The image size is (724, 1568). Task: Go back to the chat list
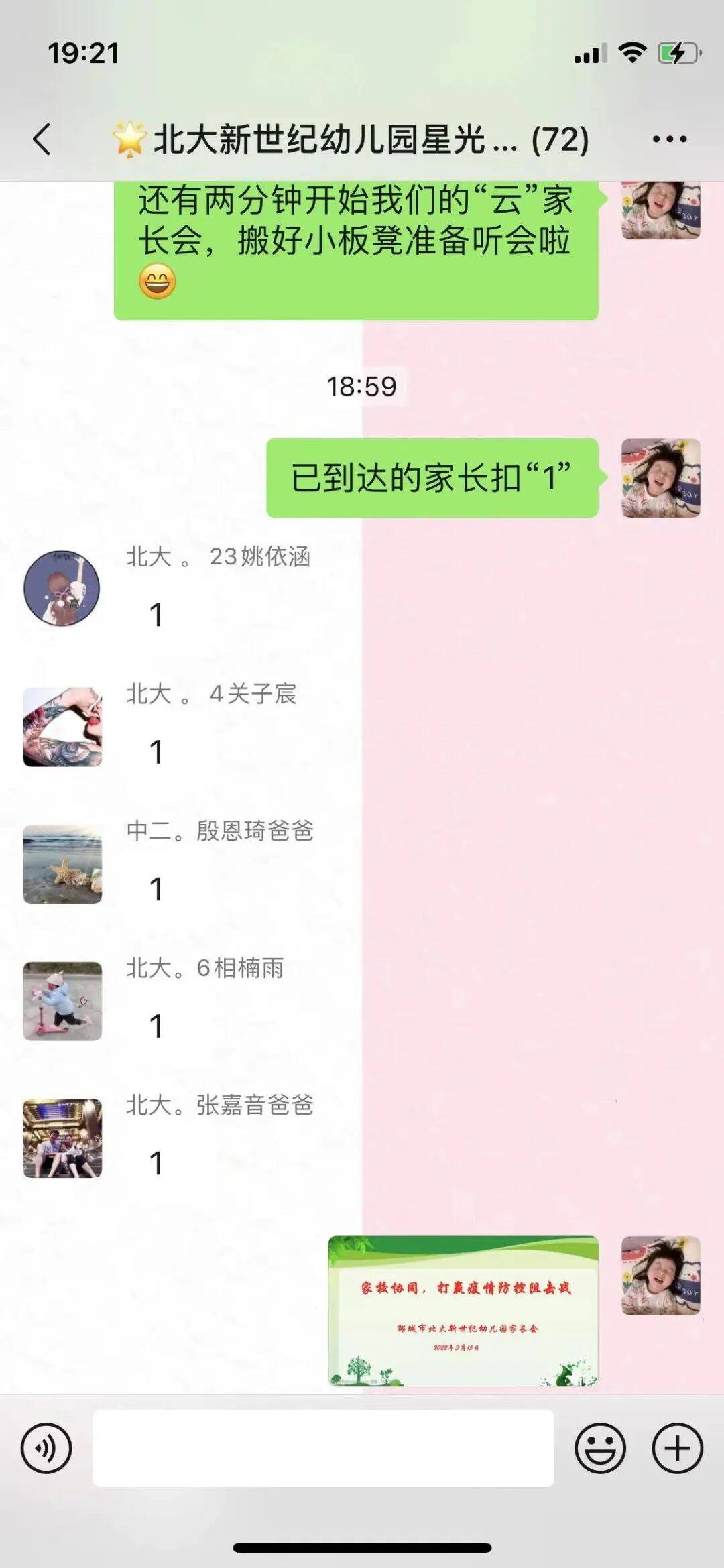click(x=42, y=139)
